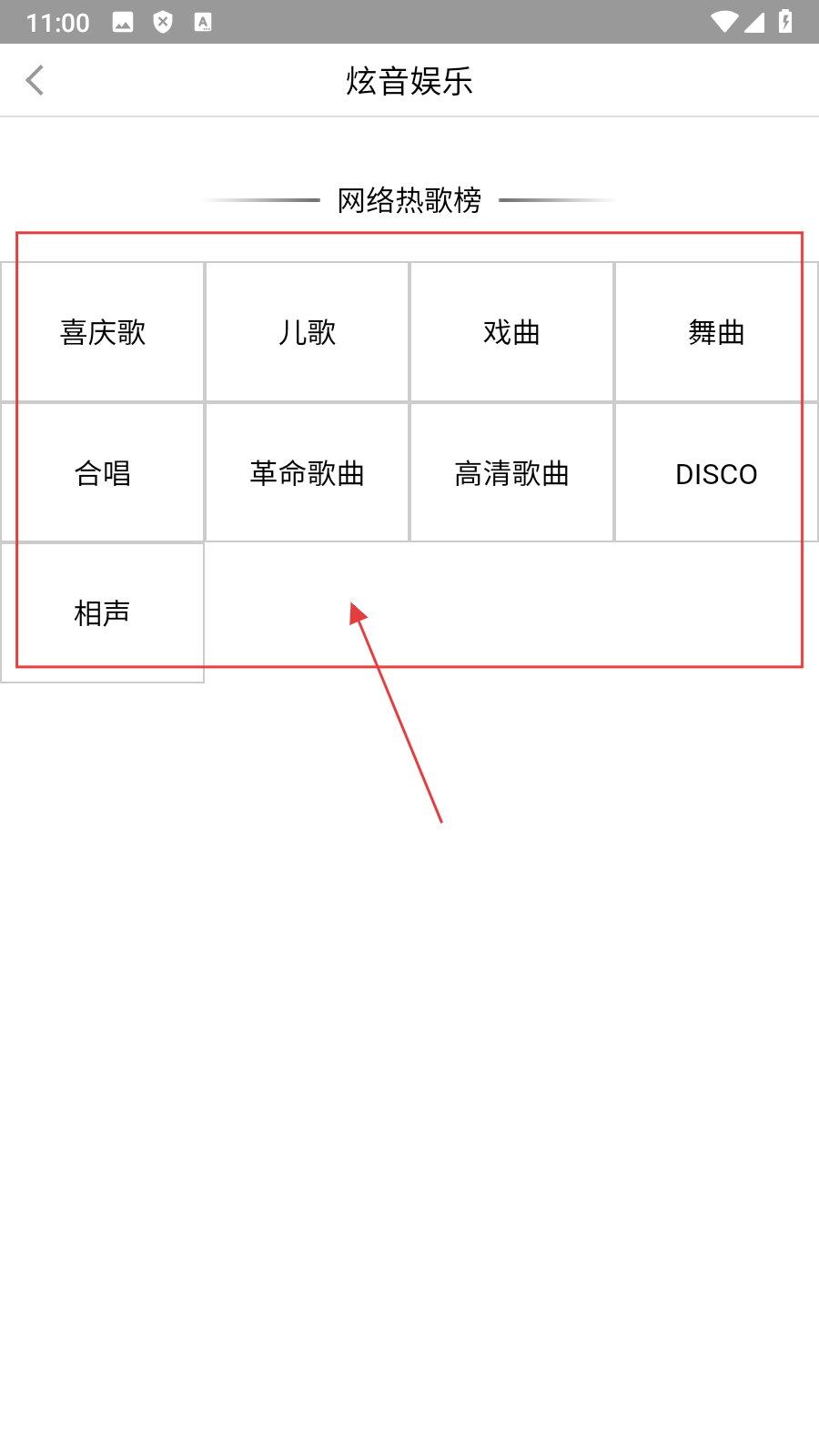The width and height of the screenshot is (819, 1456).
Task: Open the 相声 category
Action: [x=102, y=613]
